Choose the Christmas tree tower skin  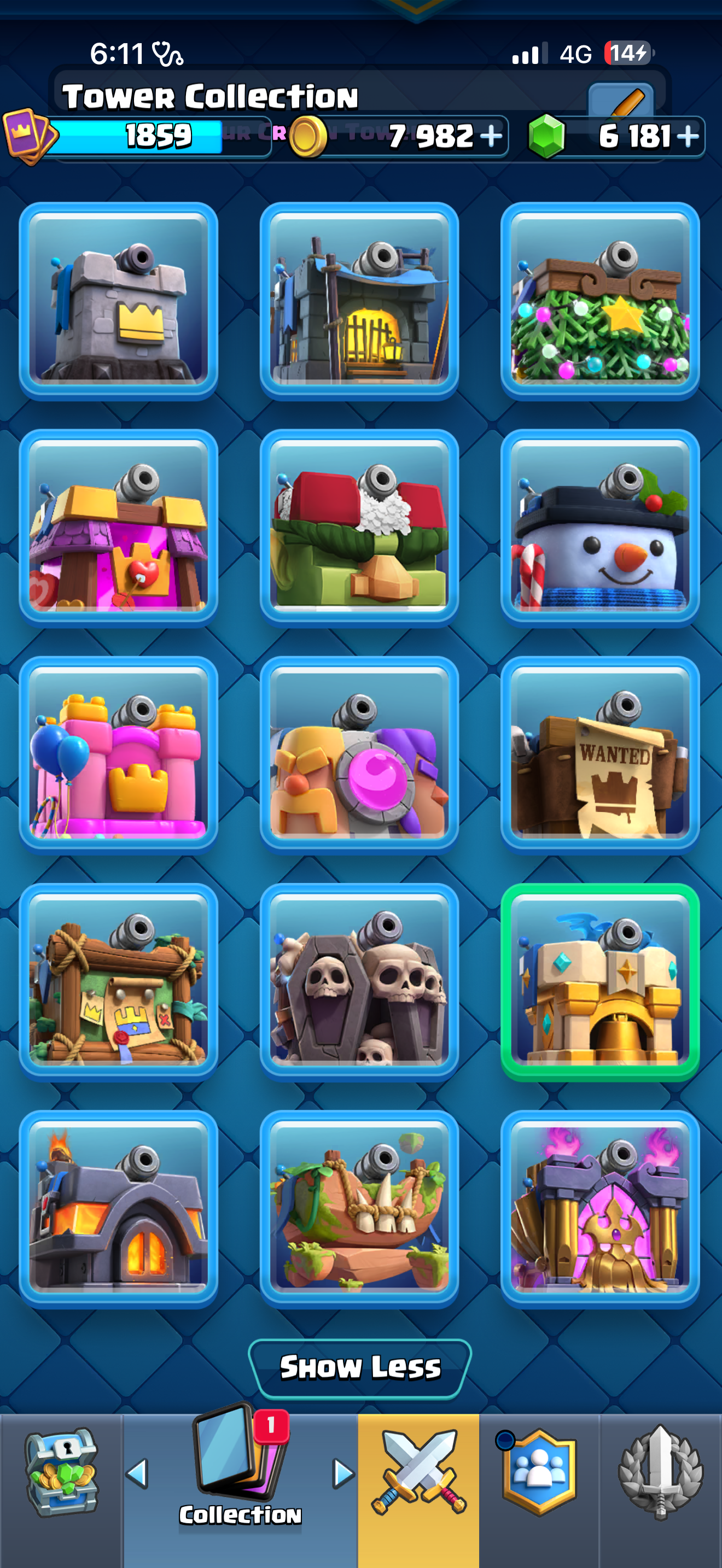599,301
